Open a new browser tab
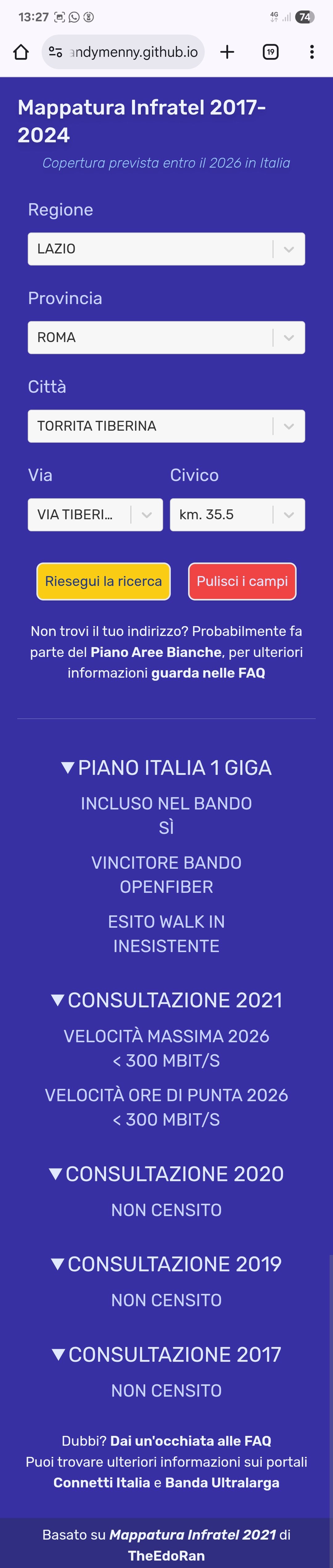This screenshot has height=1568, width=333. 227,52
